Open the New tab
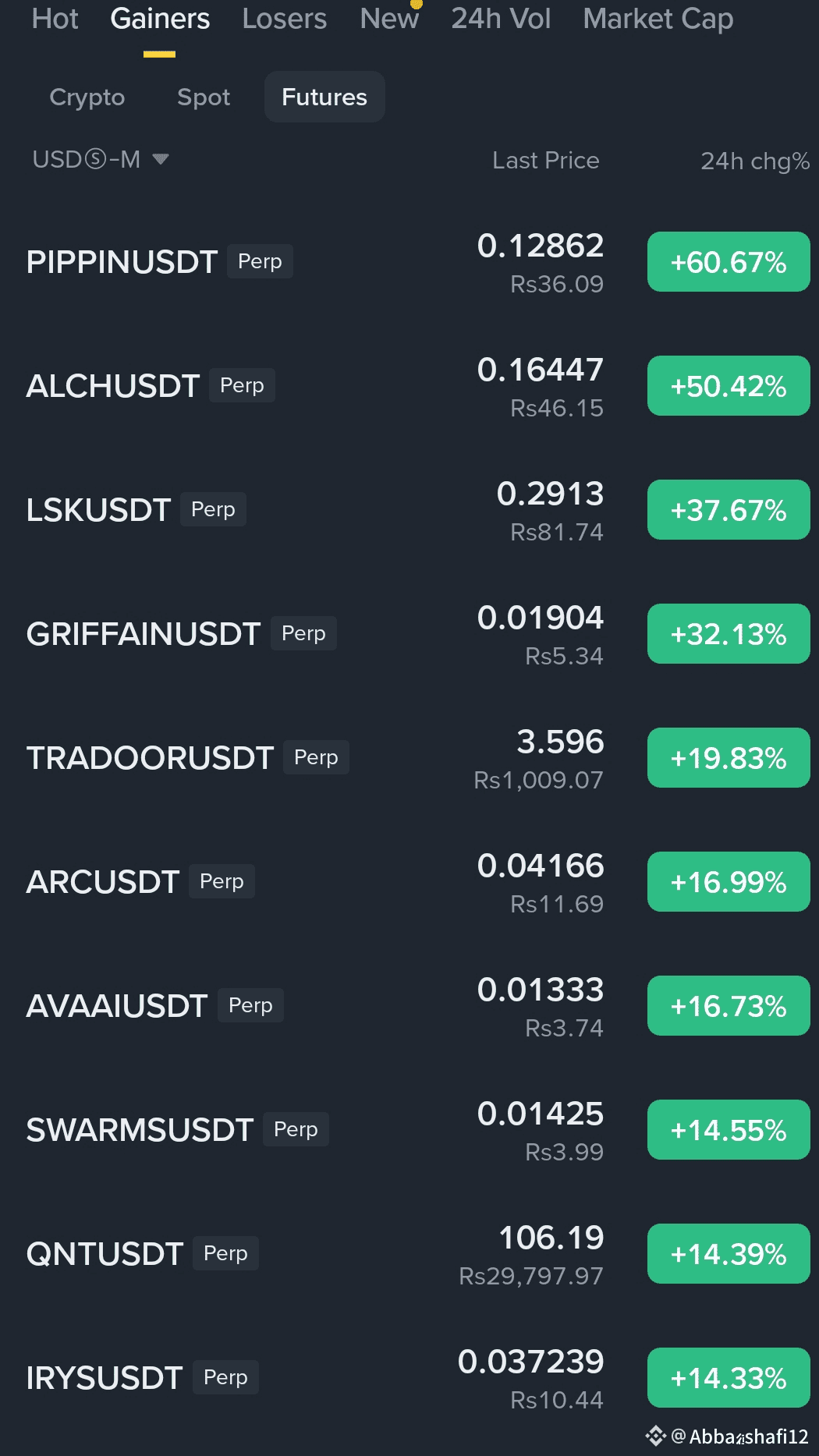Viewport: 819px width, 1456px height. pos(389,19)
